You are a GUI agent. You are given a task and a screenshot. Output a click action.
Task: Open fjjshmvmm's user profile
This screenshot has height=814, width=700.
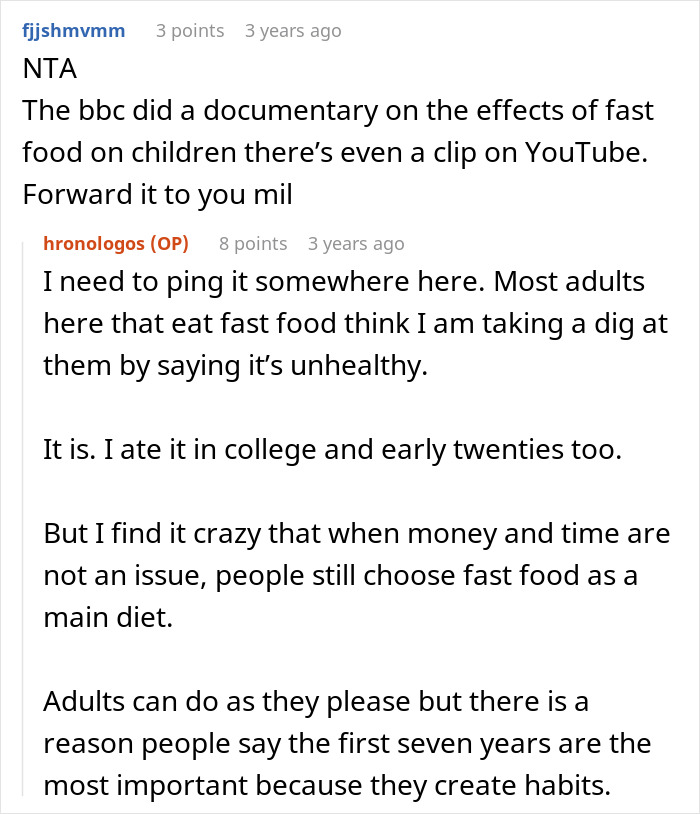[x=74, y=30]
